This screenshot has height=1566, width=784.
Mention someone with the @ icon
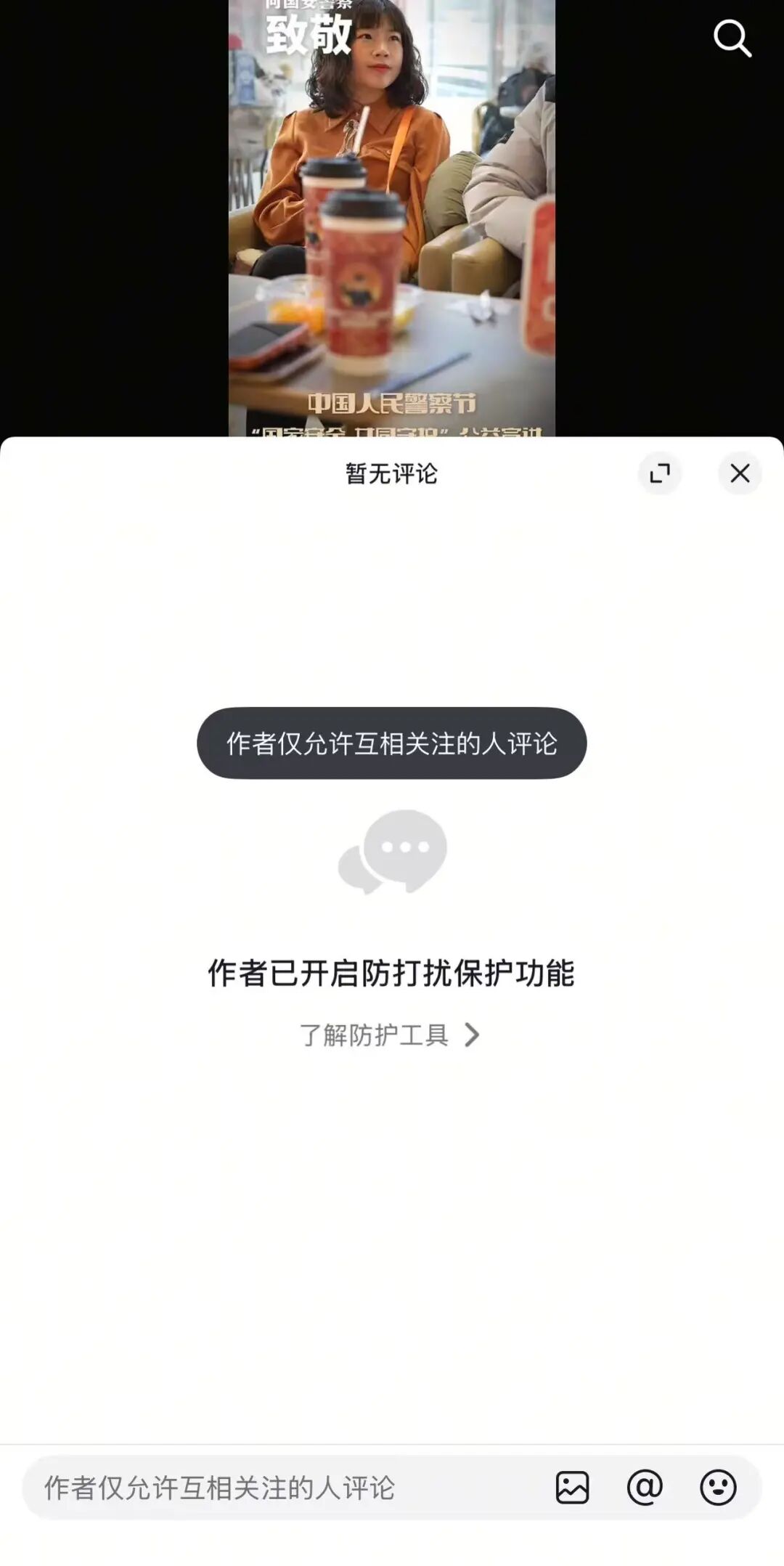pos(645,1488)
